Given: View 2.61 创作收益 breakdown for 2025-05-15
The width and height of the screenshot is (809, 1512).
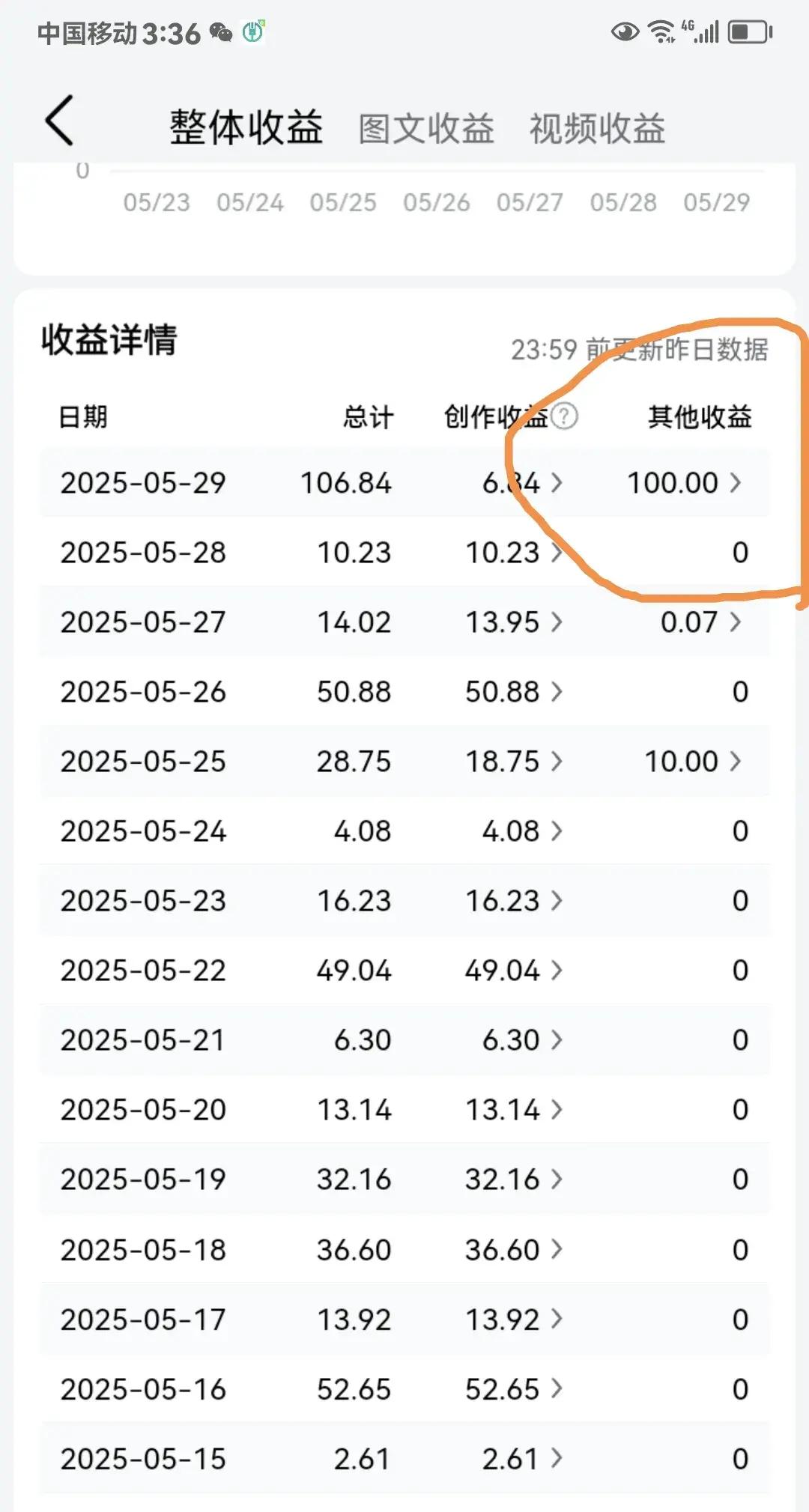Looking at the screenshot, I should [x=521, y=1459].
